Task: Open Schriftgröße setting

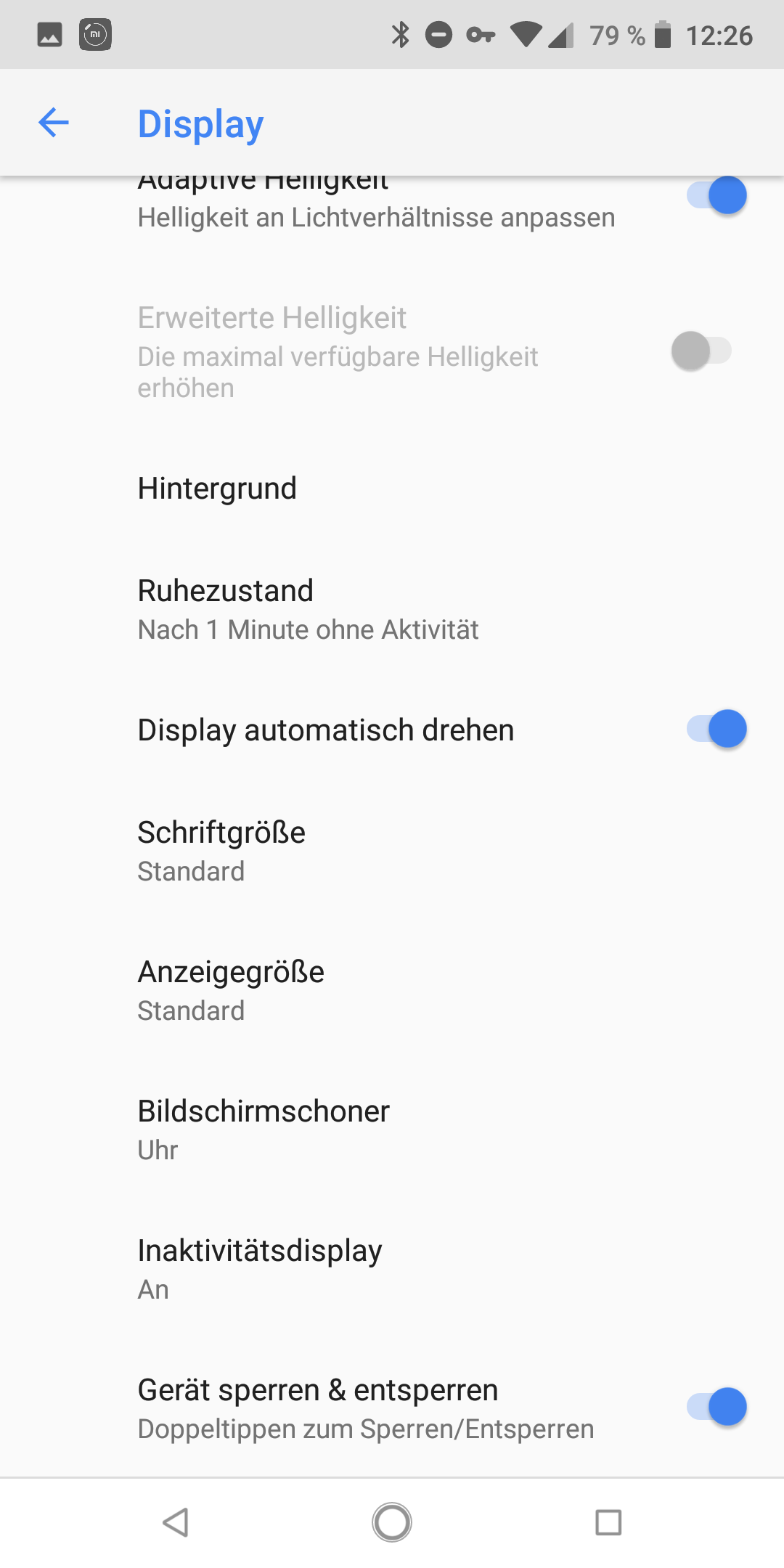Action: [x=221, y=851]
